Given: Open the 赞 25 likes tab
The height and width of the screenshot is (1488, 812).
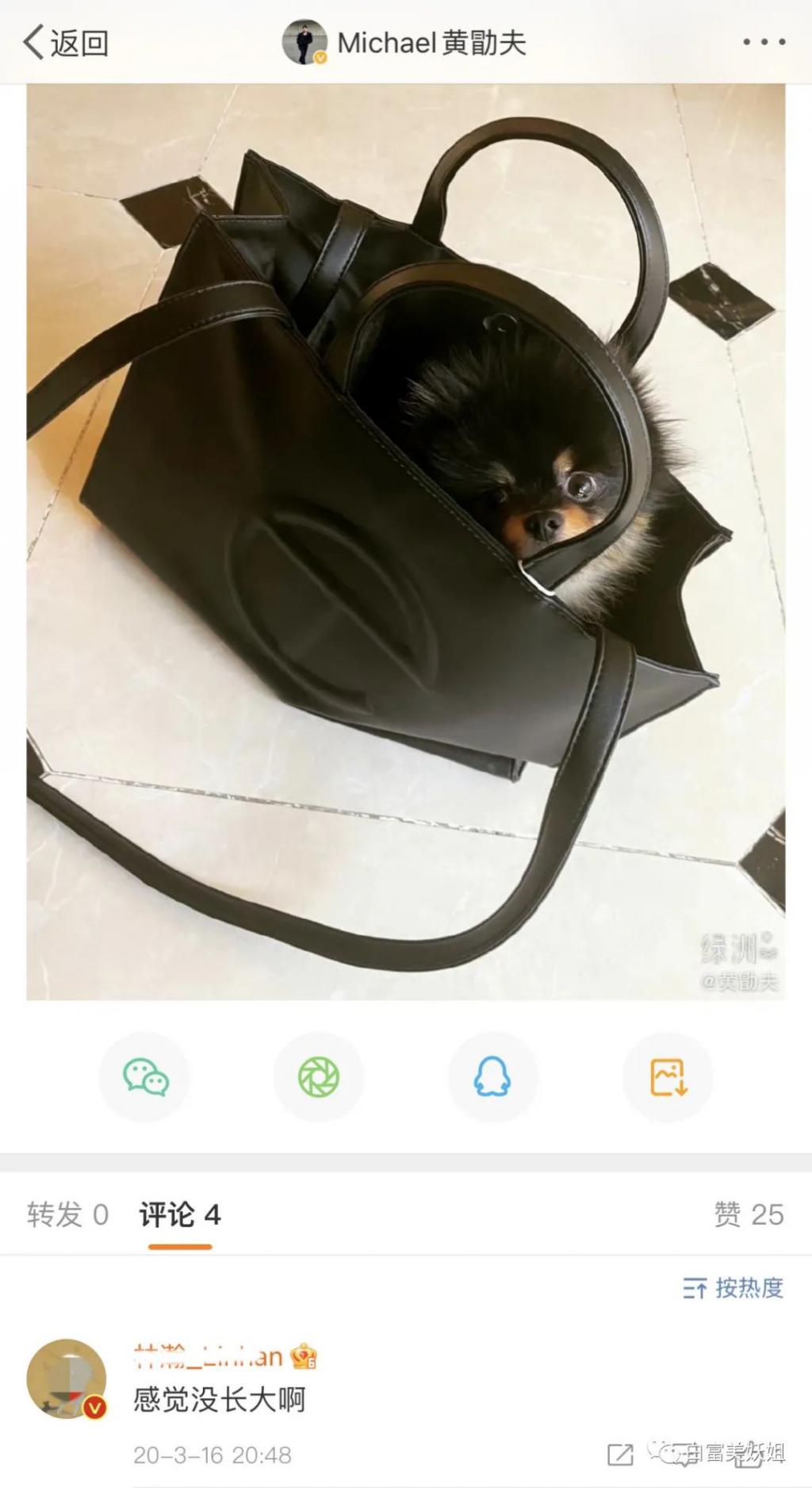Looking at the screenshot, I should (748, 1214).
